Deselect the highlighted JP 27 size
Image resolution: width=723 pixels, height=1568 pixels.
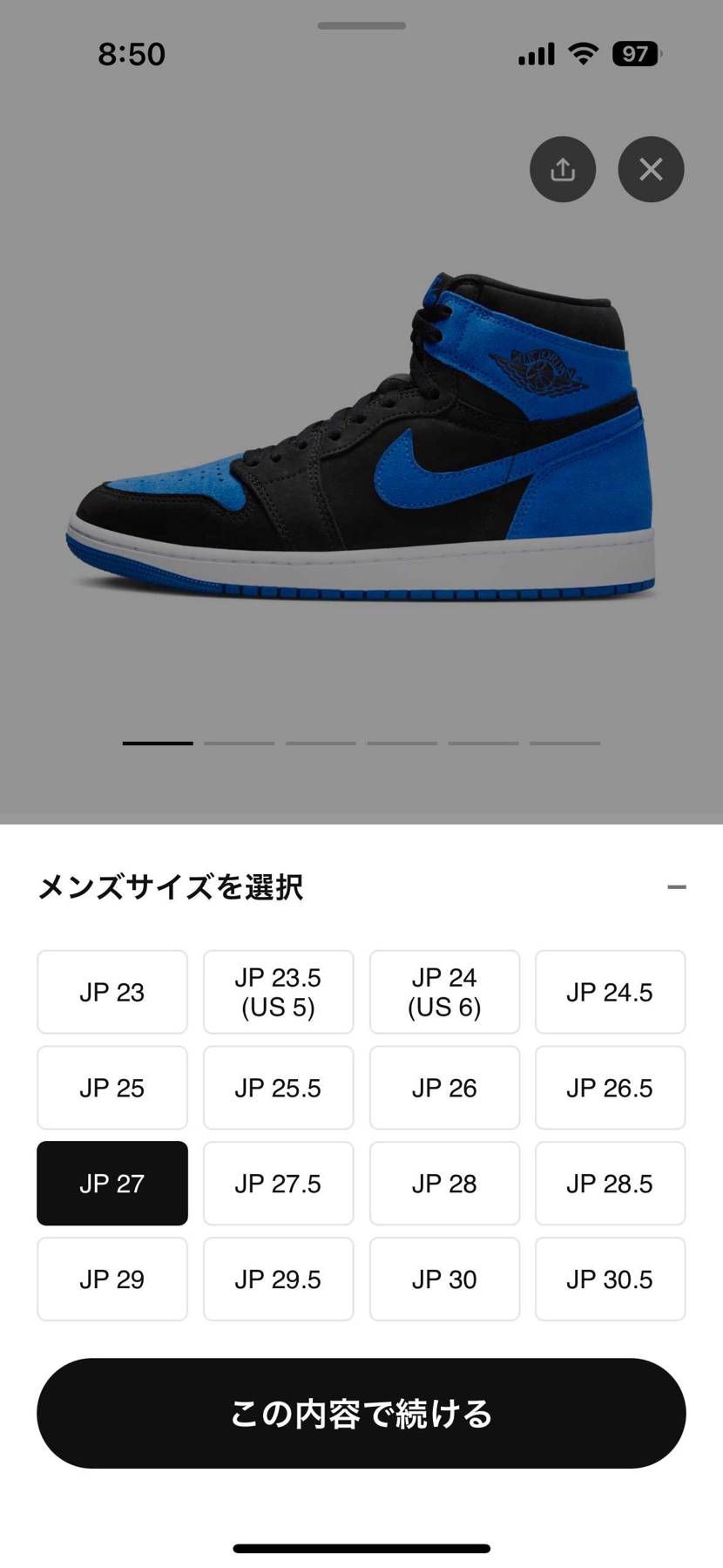point(111,1183)
